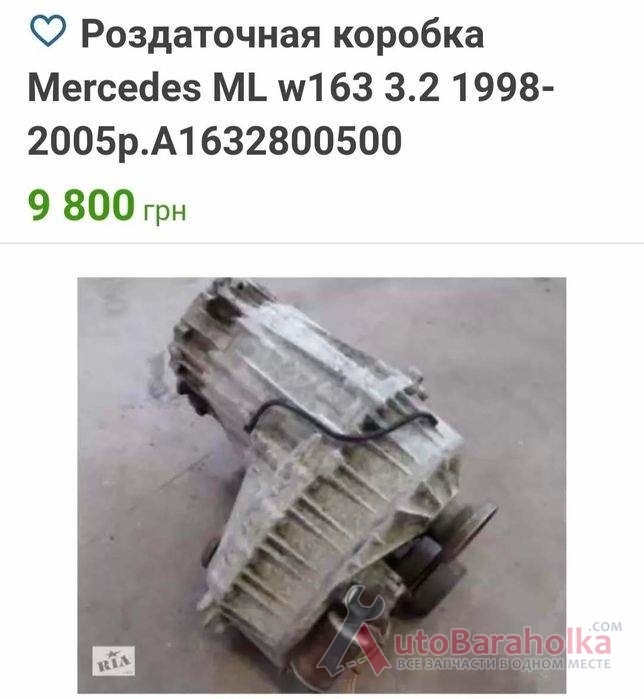Open the transfer case product photo
The height and width of the screenshot is (699, 644).
322,470
